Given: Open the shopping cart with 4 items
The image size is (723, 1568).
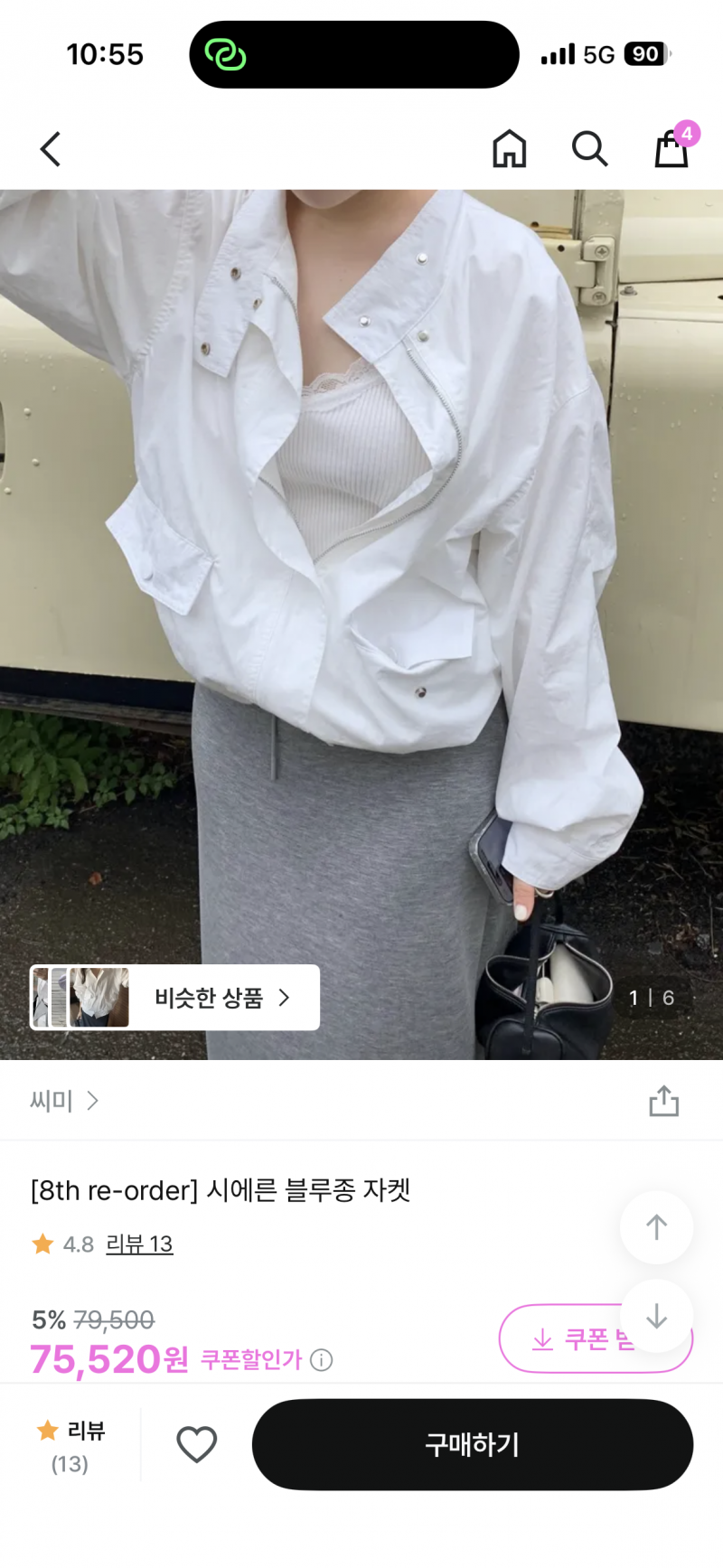Looking at the screenshot, I should (x=671, y=149).
